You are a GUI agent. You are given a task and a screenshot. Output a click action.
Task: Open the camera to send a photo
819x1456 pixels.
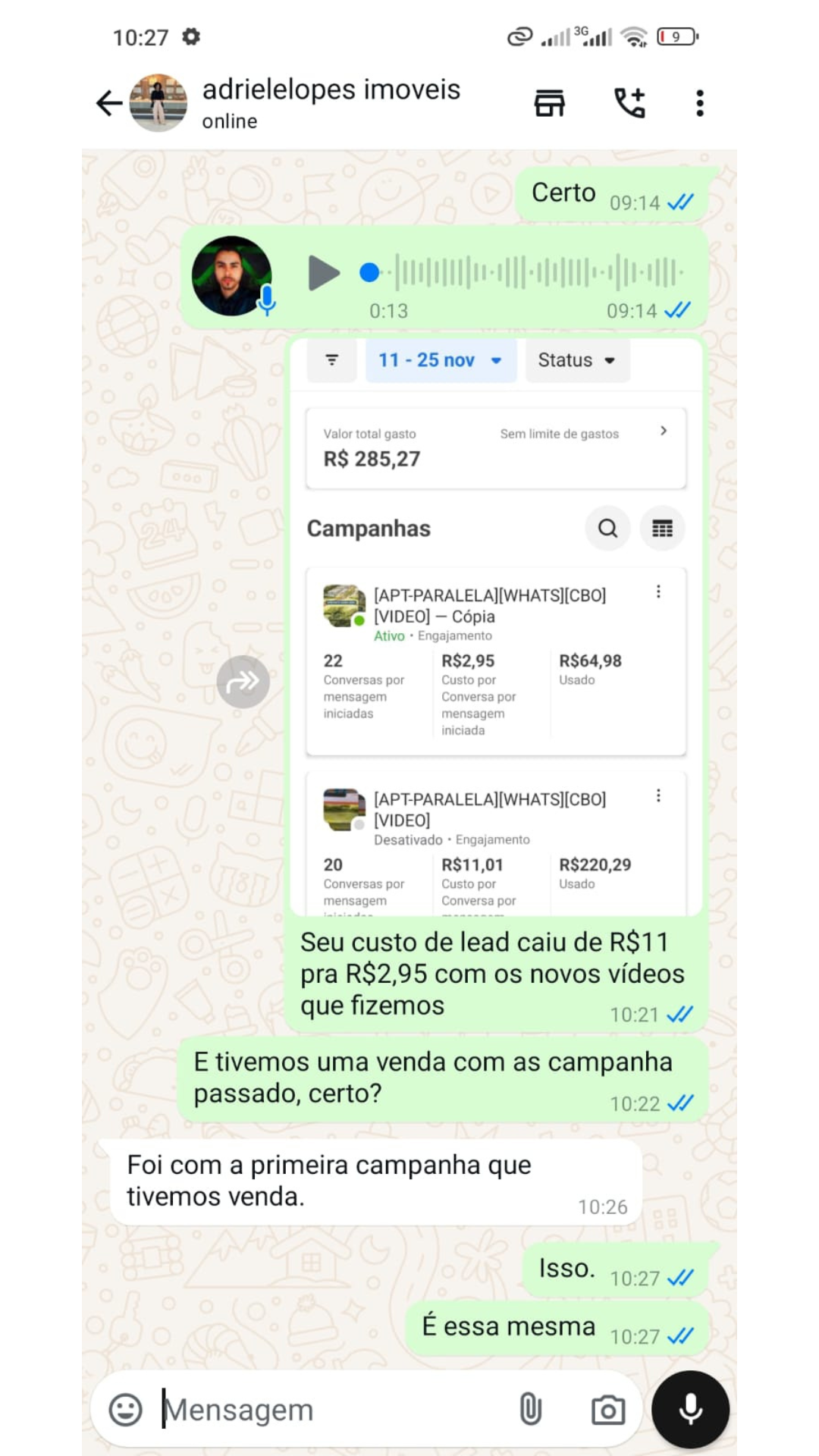click(x=607, y=1410)
